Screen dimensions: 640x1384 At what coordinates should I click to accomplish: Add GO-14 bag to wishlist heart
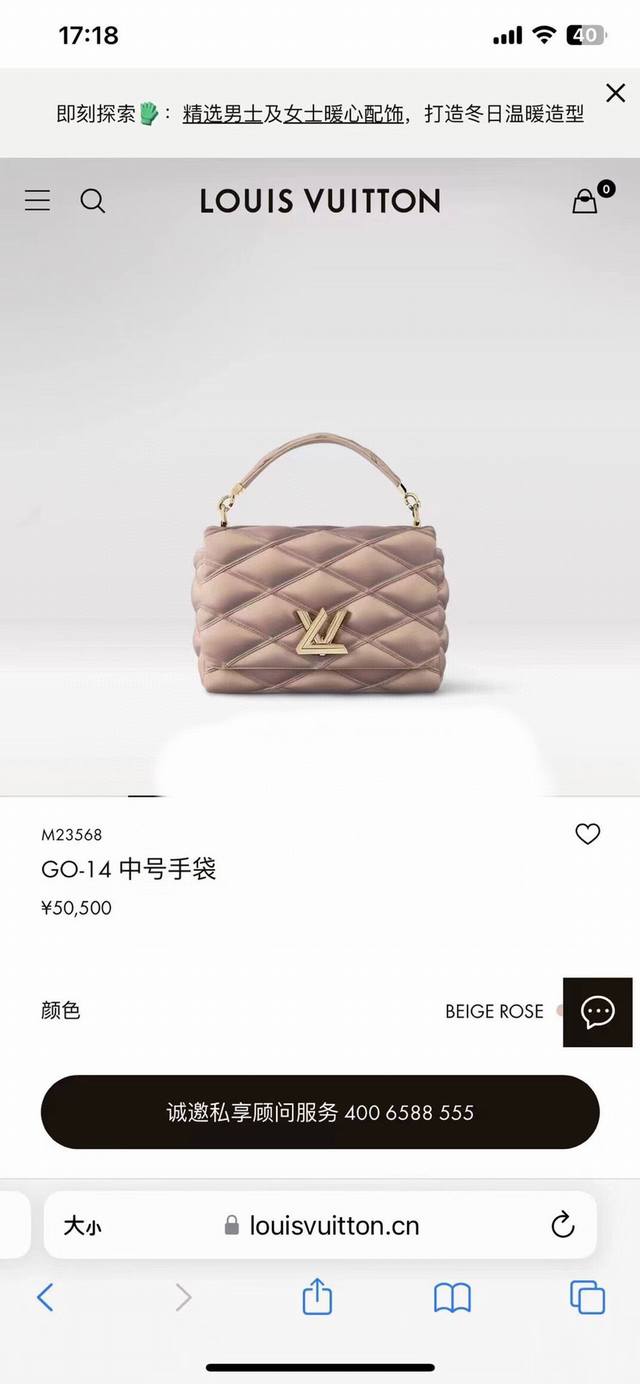[588, 834]
